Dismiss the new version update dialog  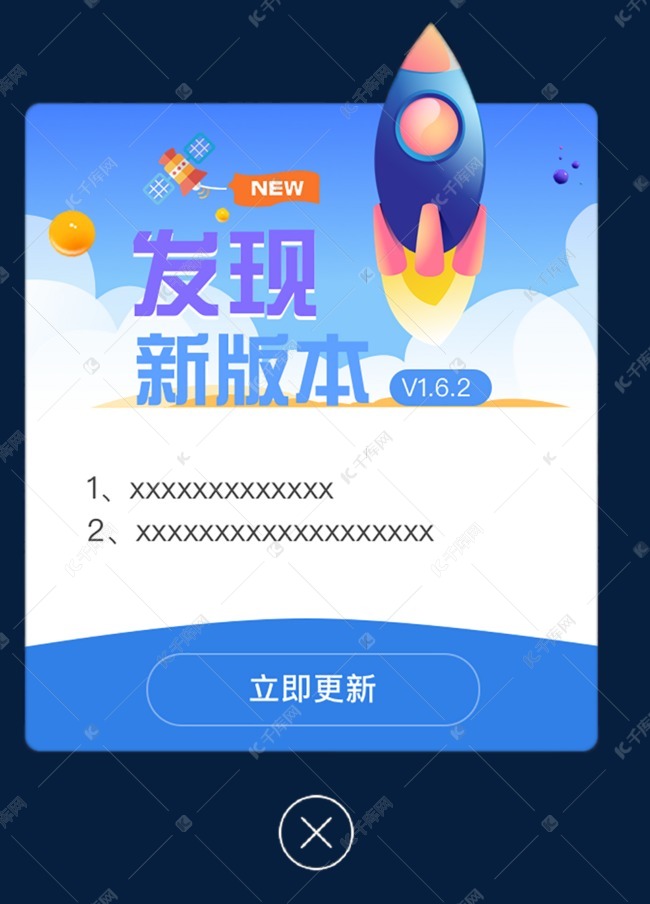pos(316,832)
